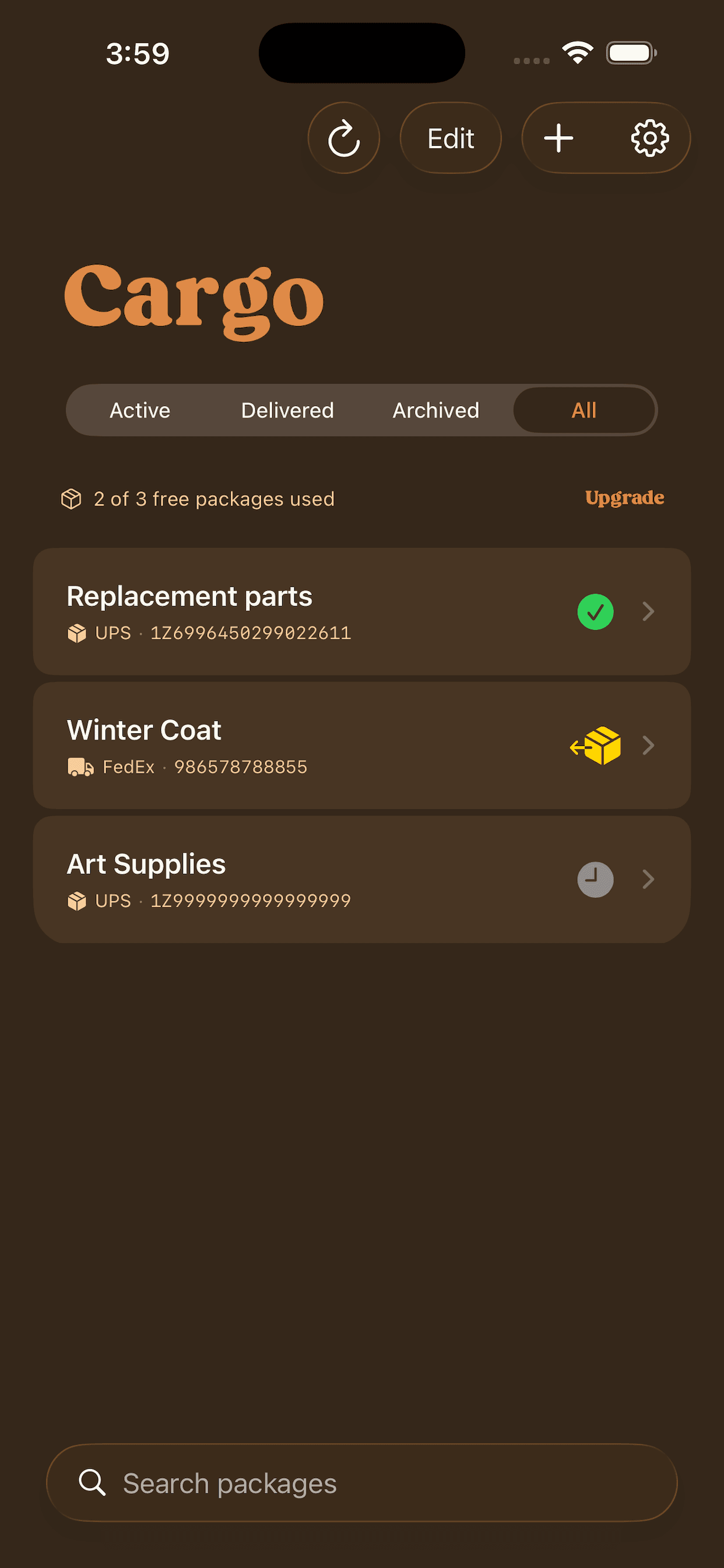The image size is (724, 1568).
Task: Tap the pending clock icon on Art Supplies
Action: (x=595, y=880)
